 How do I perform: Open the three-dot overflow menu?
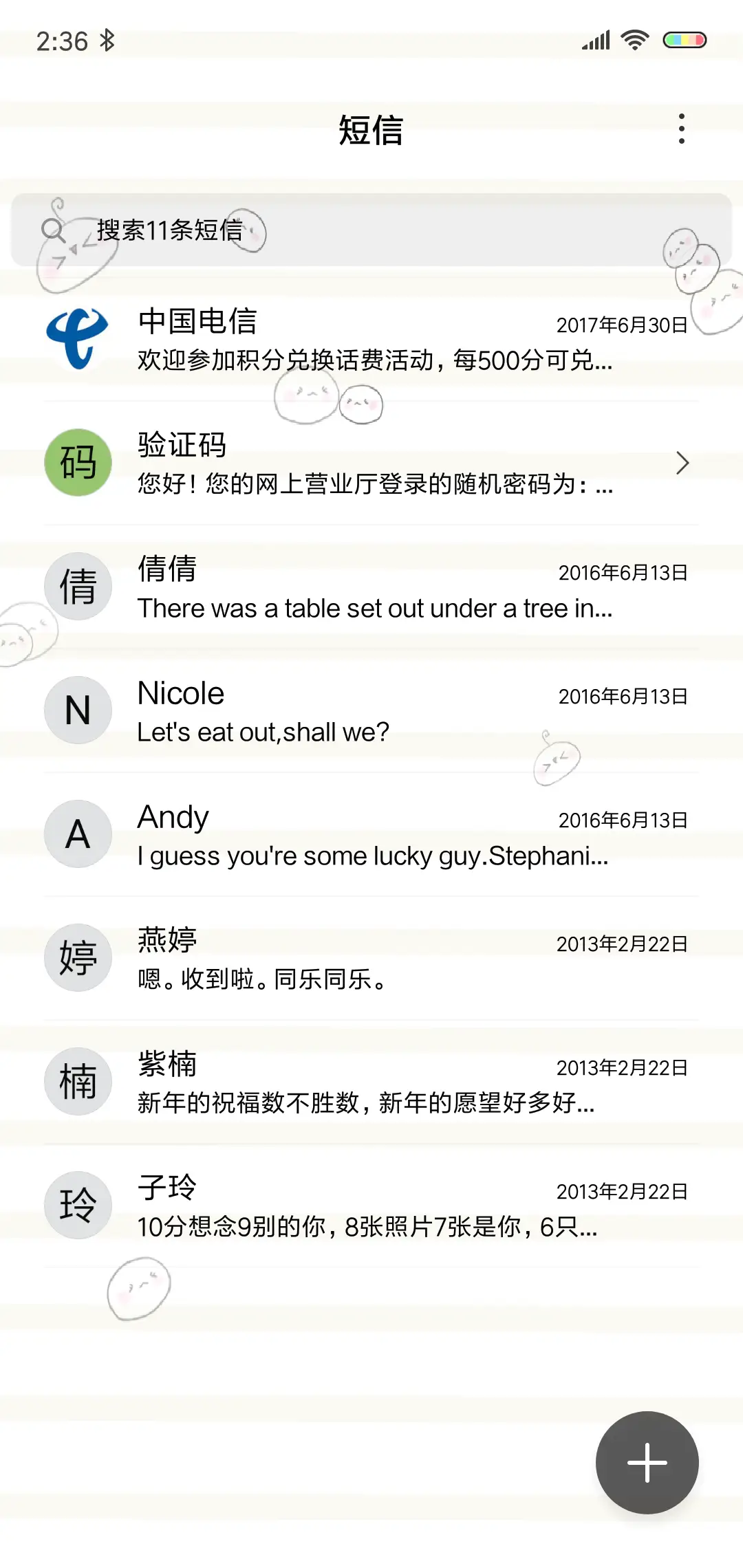pos(682,129)
